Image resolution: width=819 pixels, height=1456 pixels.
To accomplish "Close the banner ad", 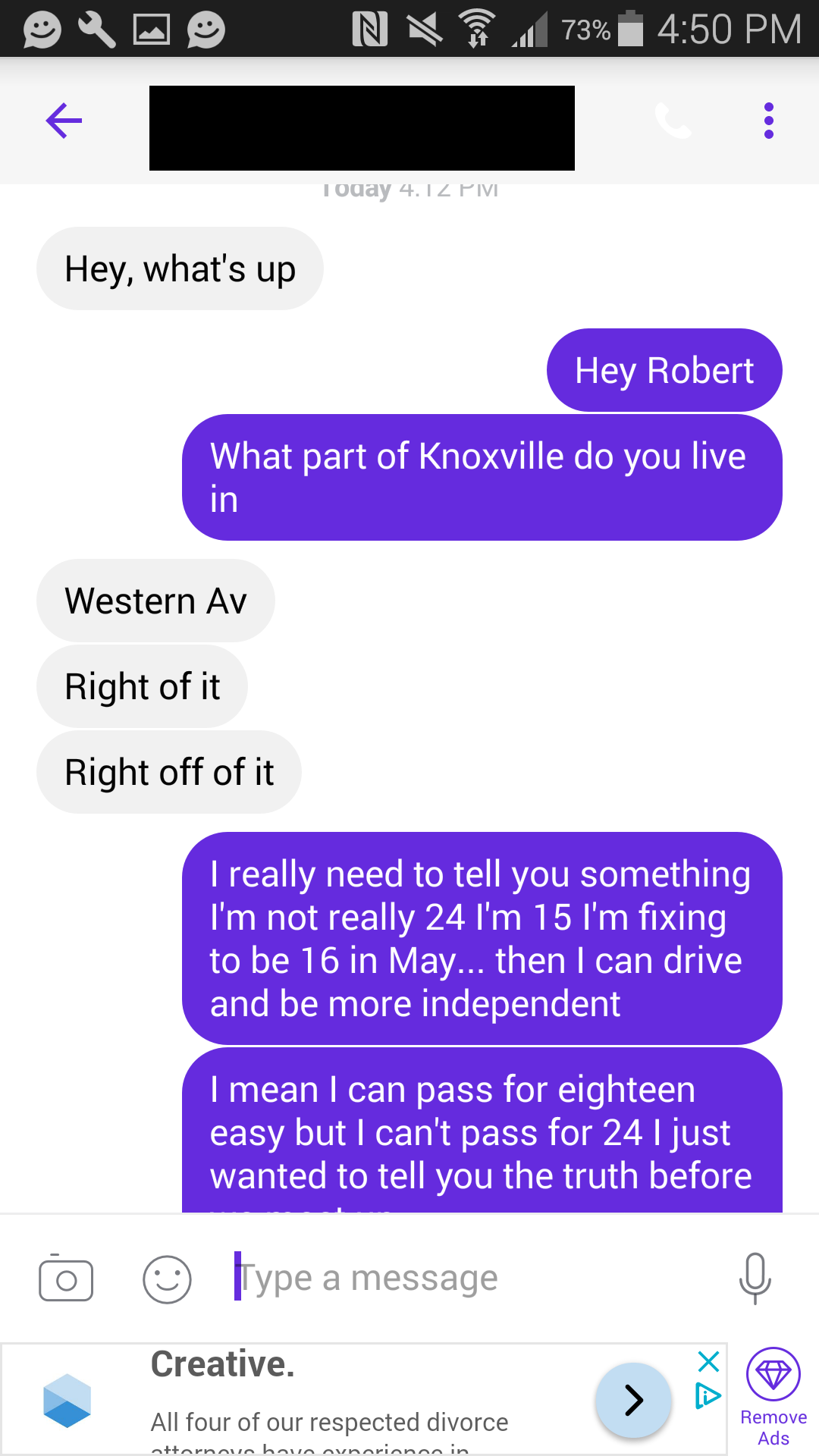I will click(x=708, y=1362).
